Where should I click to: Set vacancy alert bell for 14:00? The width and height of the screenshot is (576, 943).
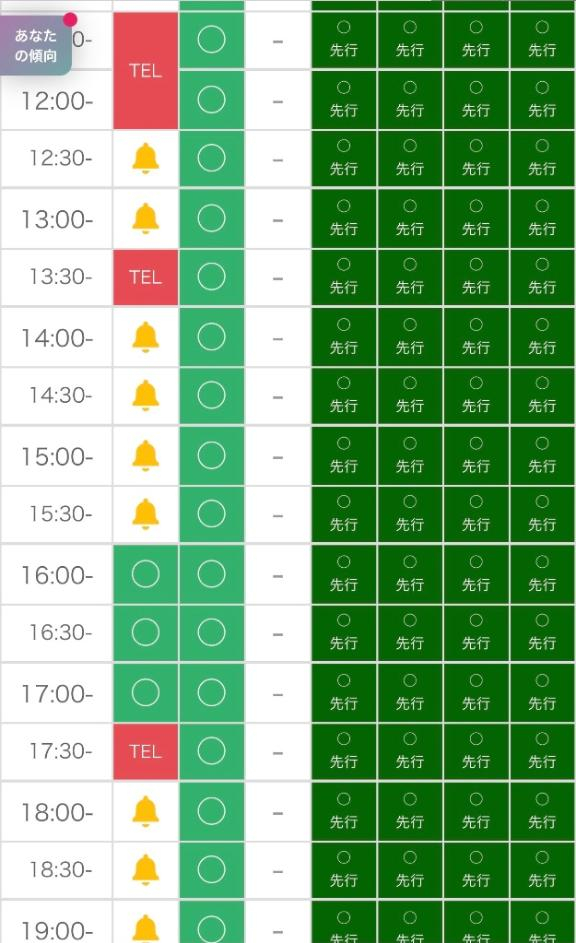pos(146,337)
